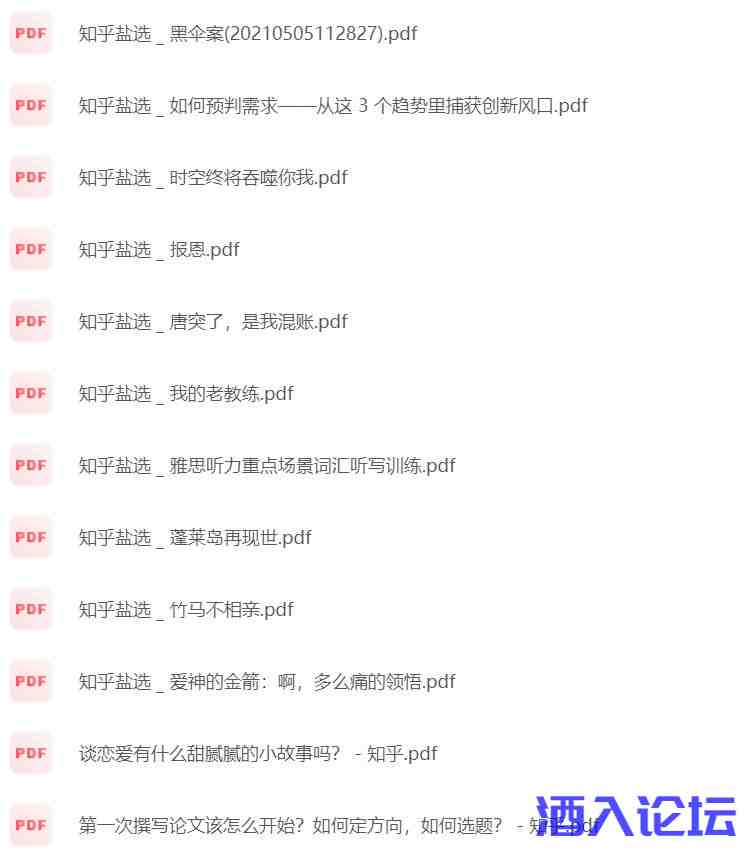
Task: Open 如何预判需求 PDF document
Action: click(x=332, y=106)
